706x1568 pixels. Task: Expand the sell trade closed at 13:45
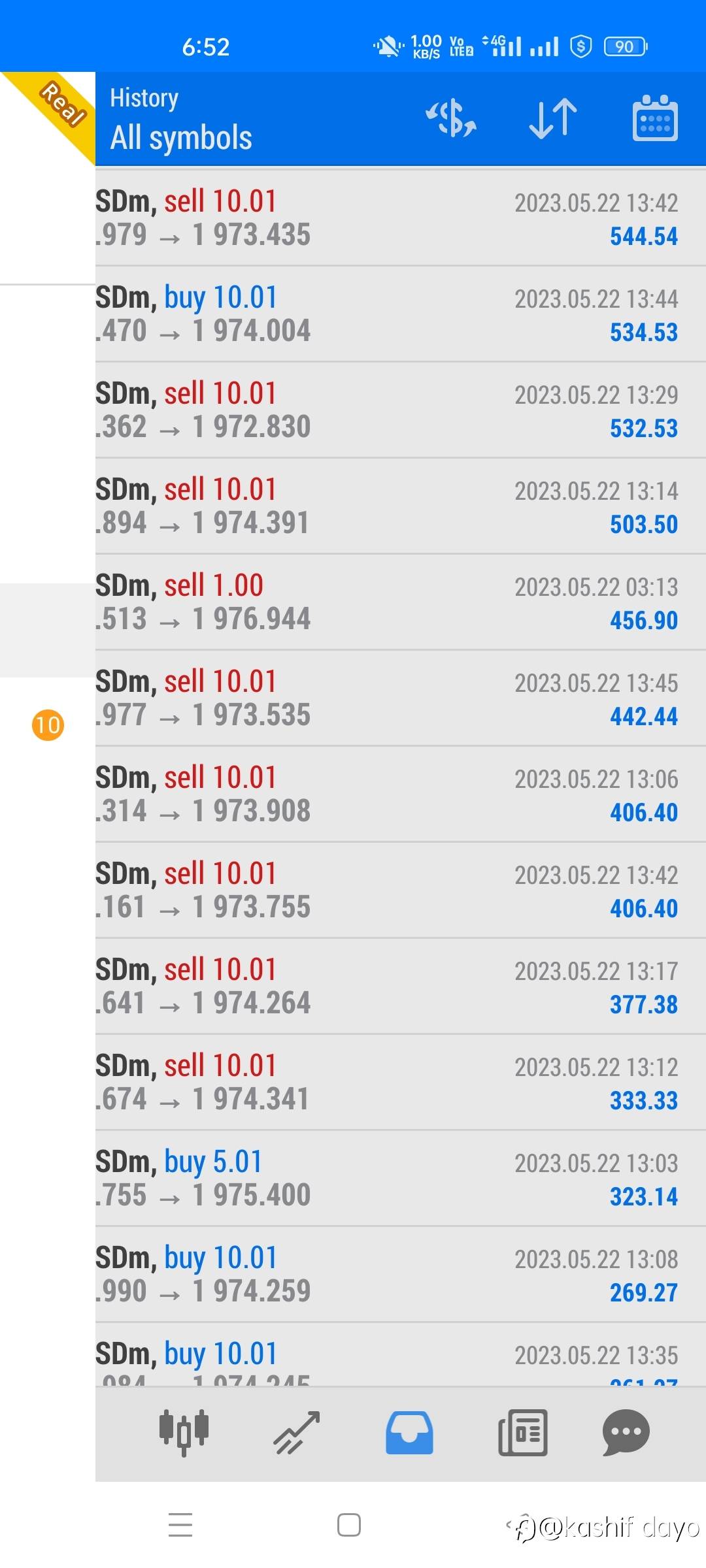(x=401, y=698)
